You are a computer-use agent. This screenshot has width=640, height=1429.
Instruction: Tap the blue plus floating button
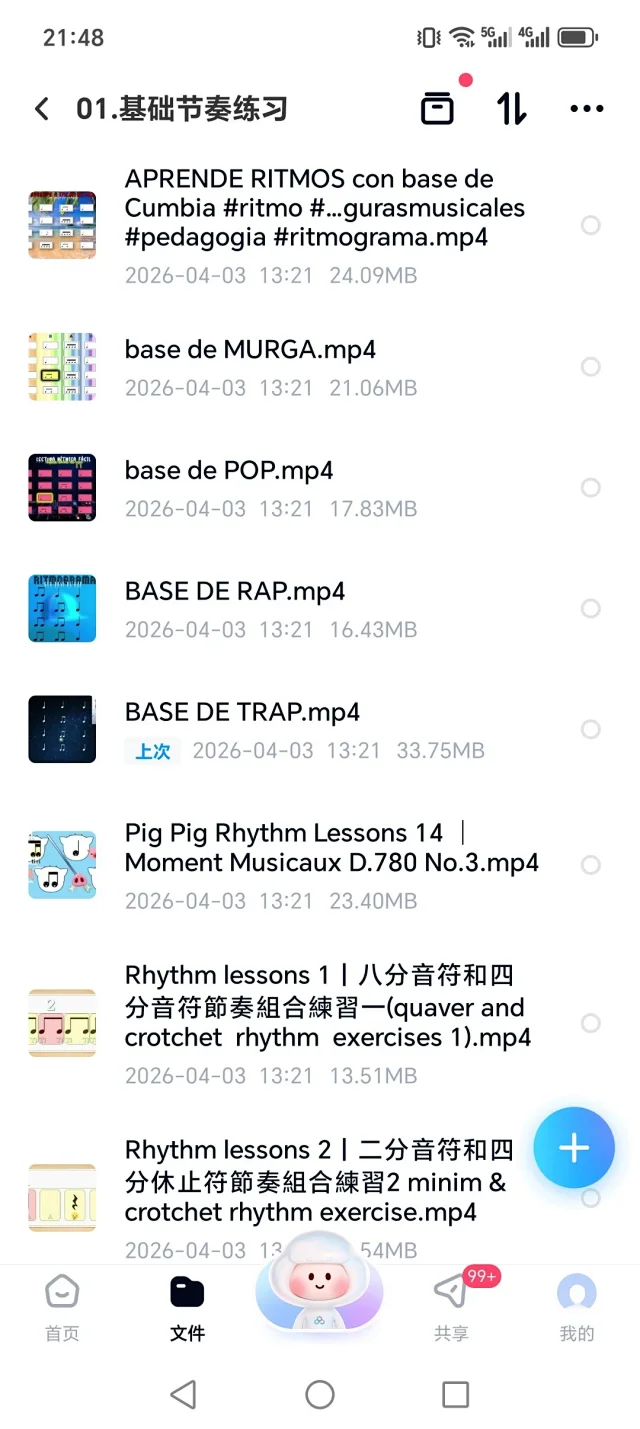pos(574,1148)
